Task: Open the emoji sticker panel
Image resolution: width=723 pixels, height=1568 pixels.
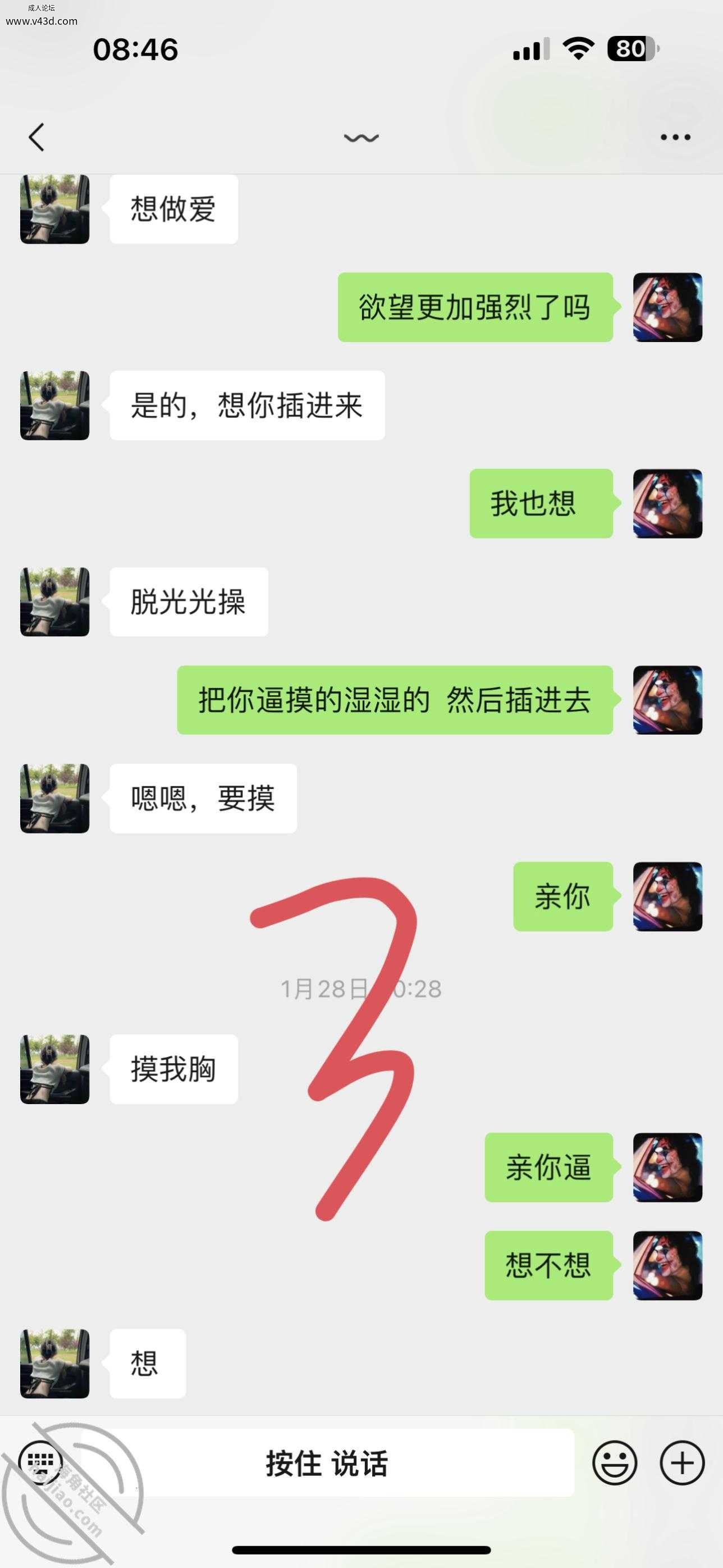Action: 615,1462
